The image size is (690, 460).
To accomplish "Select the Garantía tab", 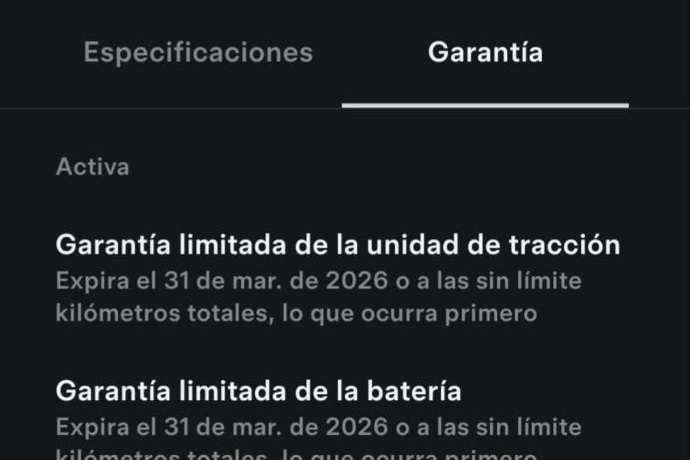I will coord(485,53).
